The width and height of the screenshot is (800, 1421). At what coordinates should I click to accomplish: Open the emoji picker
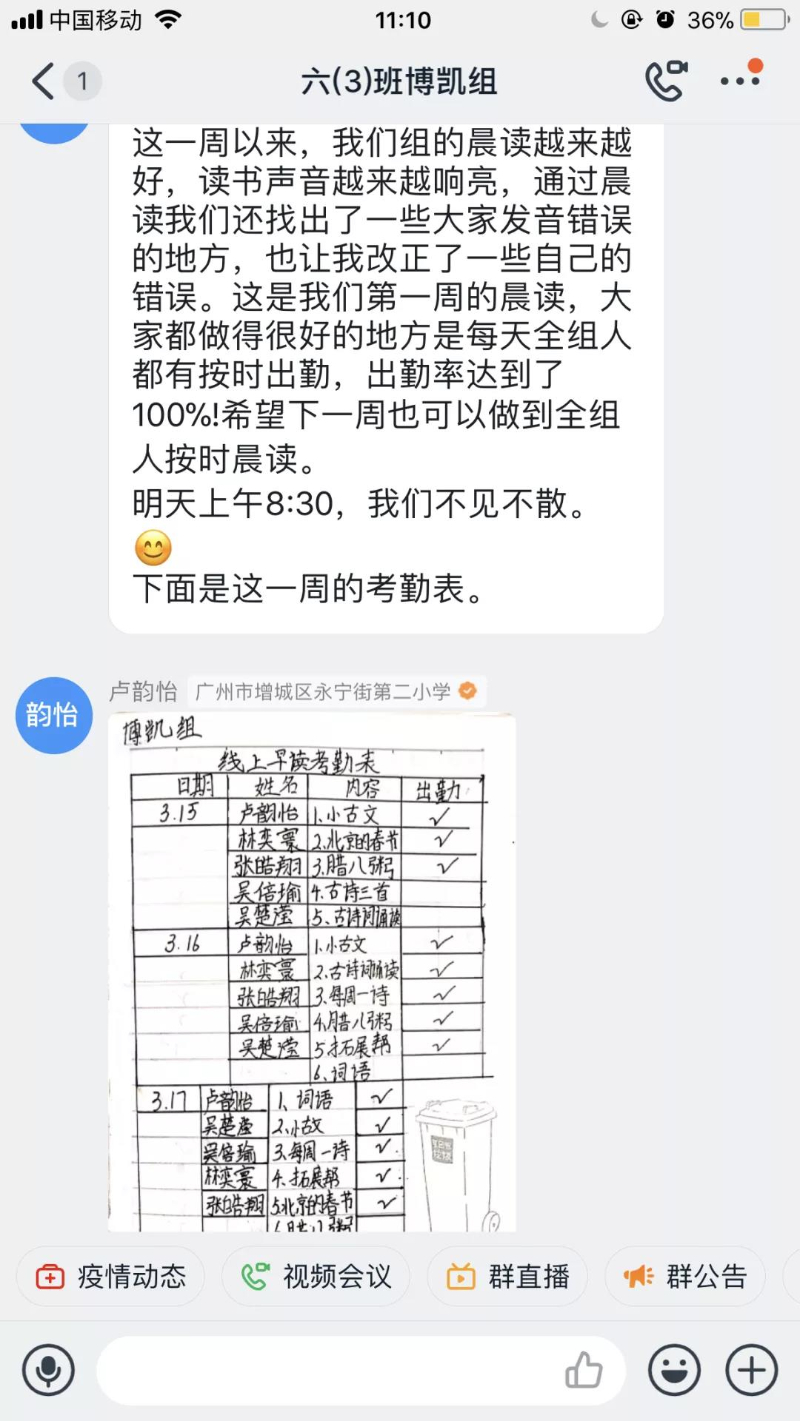coord(674,1369)
